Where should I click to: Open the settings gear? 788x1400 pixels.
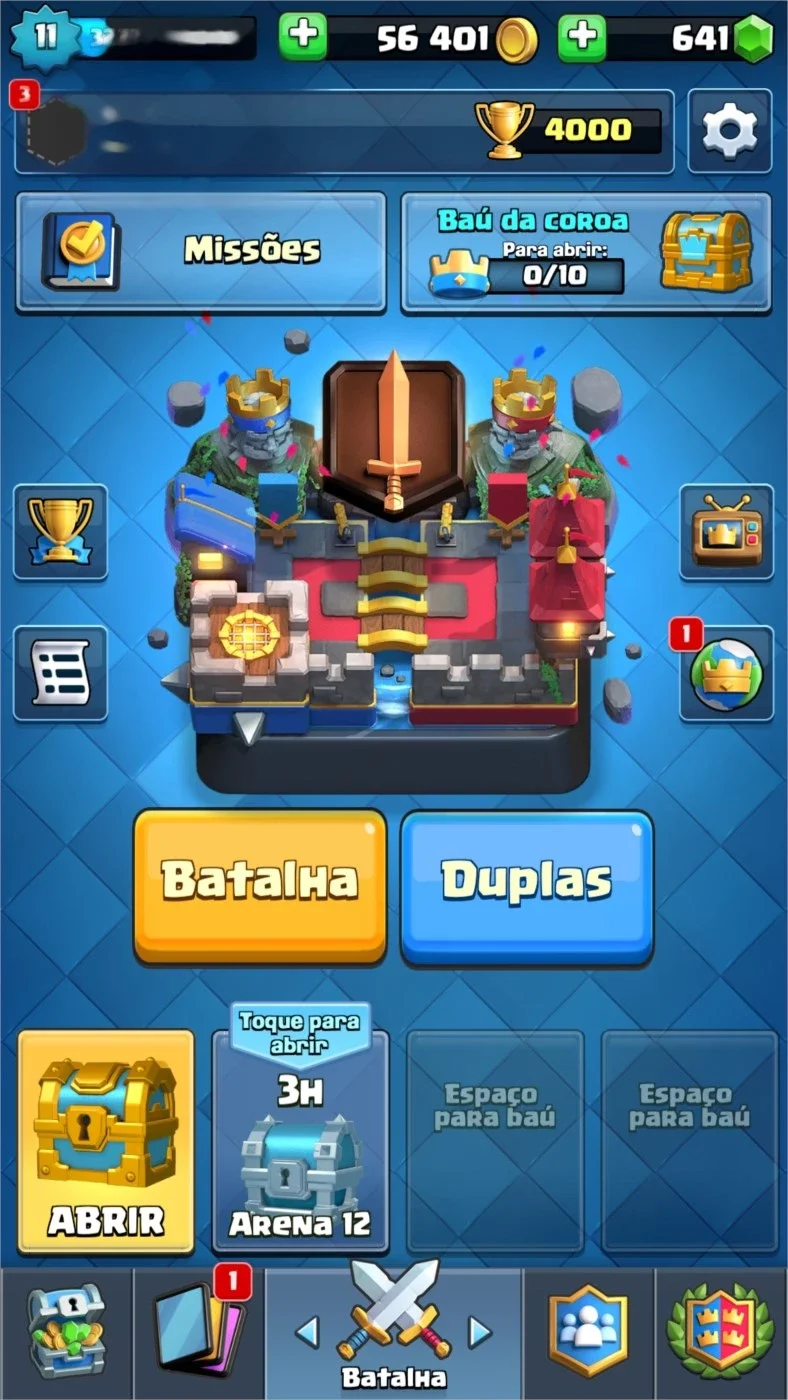(x=730, y=131)
